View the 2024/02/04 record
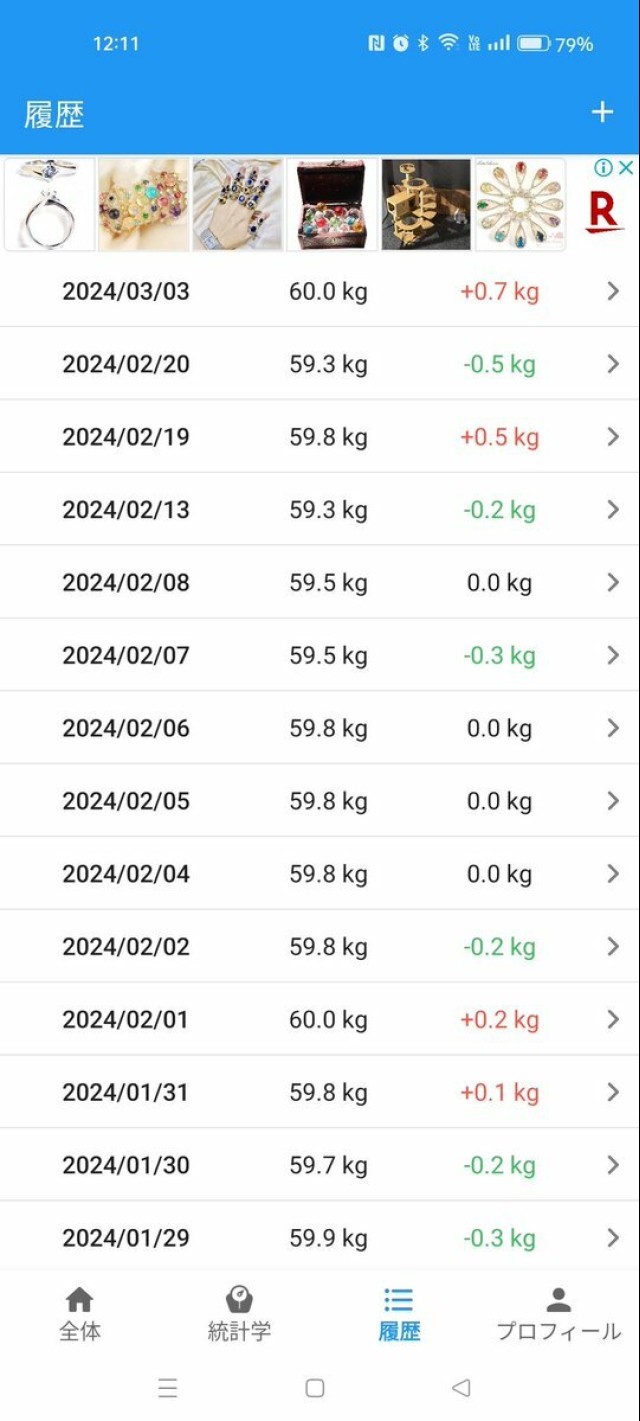This screenshot has height=1421, width=640. (320, 874)
